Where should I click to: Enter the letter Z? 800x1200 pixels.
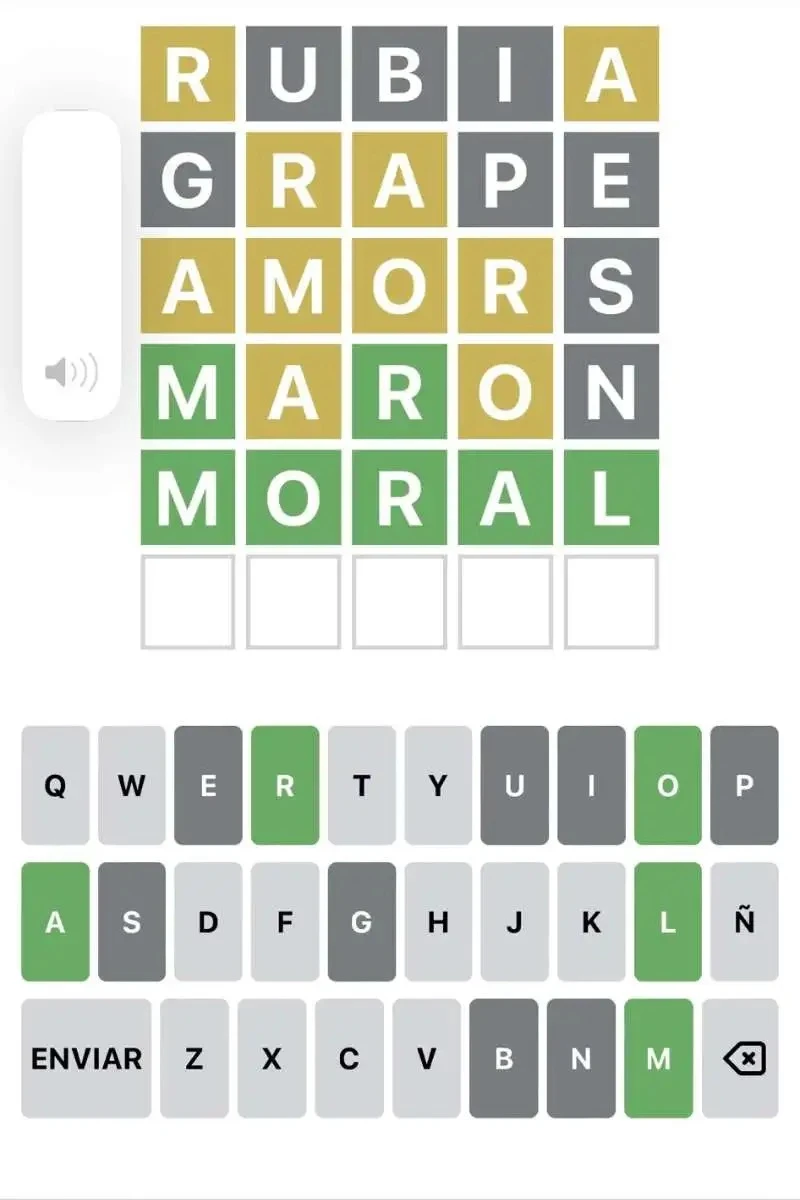pos(194,1058)
